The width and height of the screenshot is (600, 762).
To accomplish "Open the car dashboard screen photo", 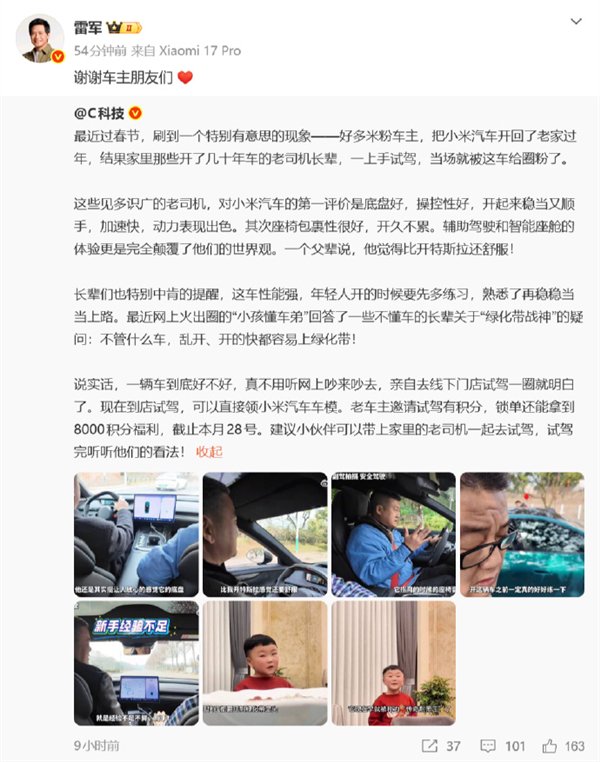I will click(x=136, y=534).
